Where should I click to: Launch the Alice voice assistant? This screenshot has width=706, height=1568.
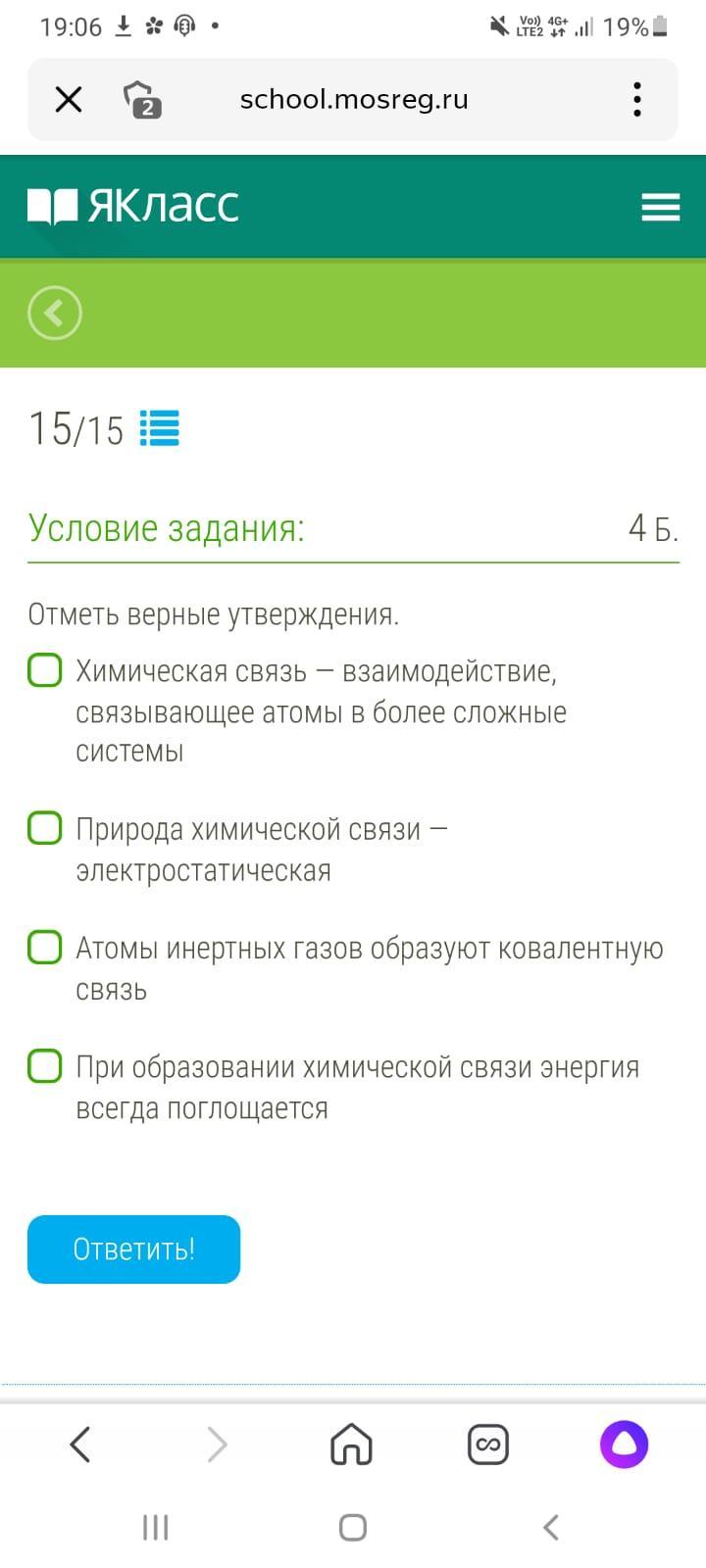pyautogui.click(x=624, y=1445)
